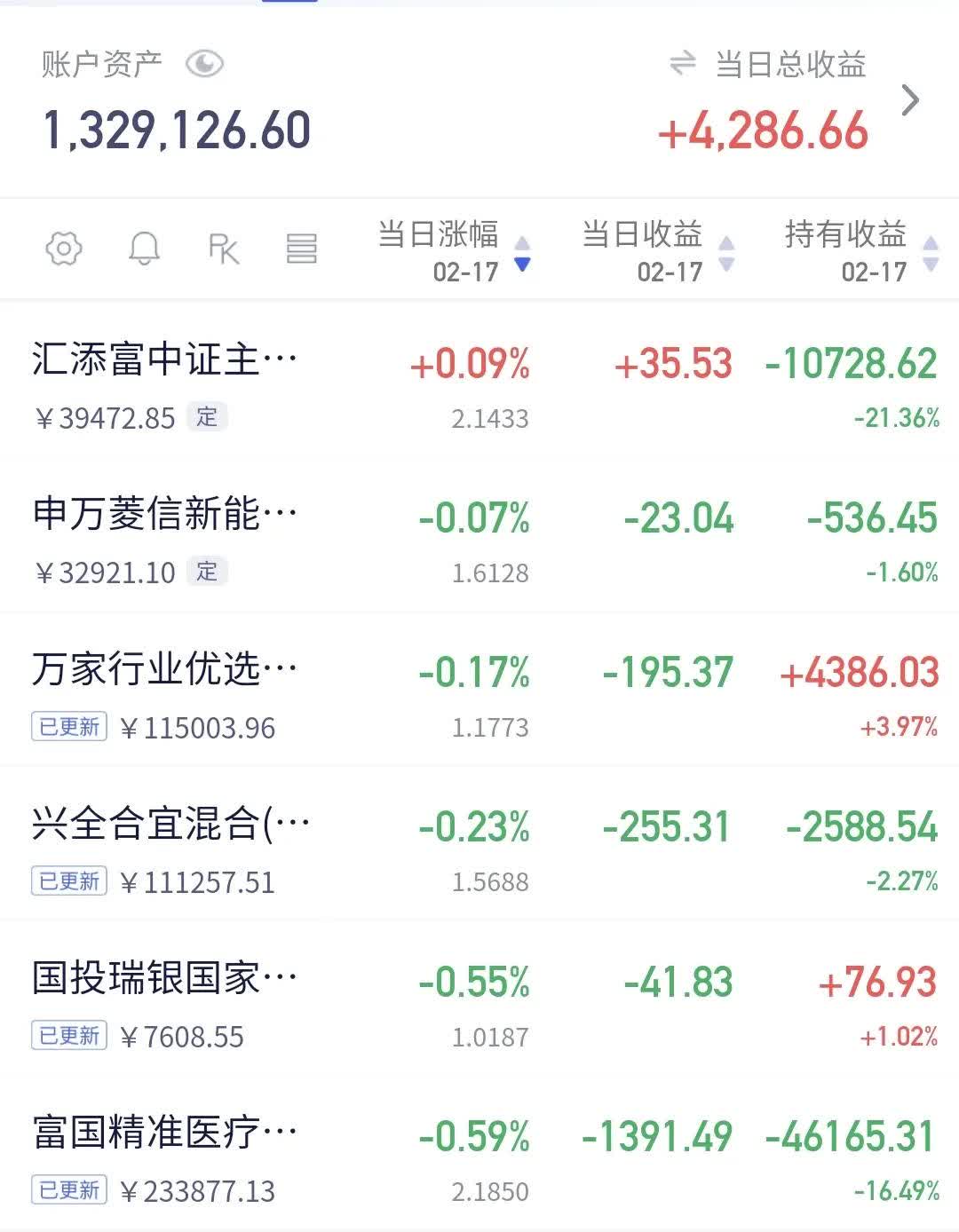
Task: Open settings via the gear icon
Action: 62,249
